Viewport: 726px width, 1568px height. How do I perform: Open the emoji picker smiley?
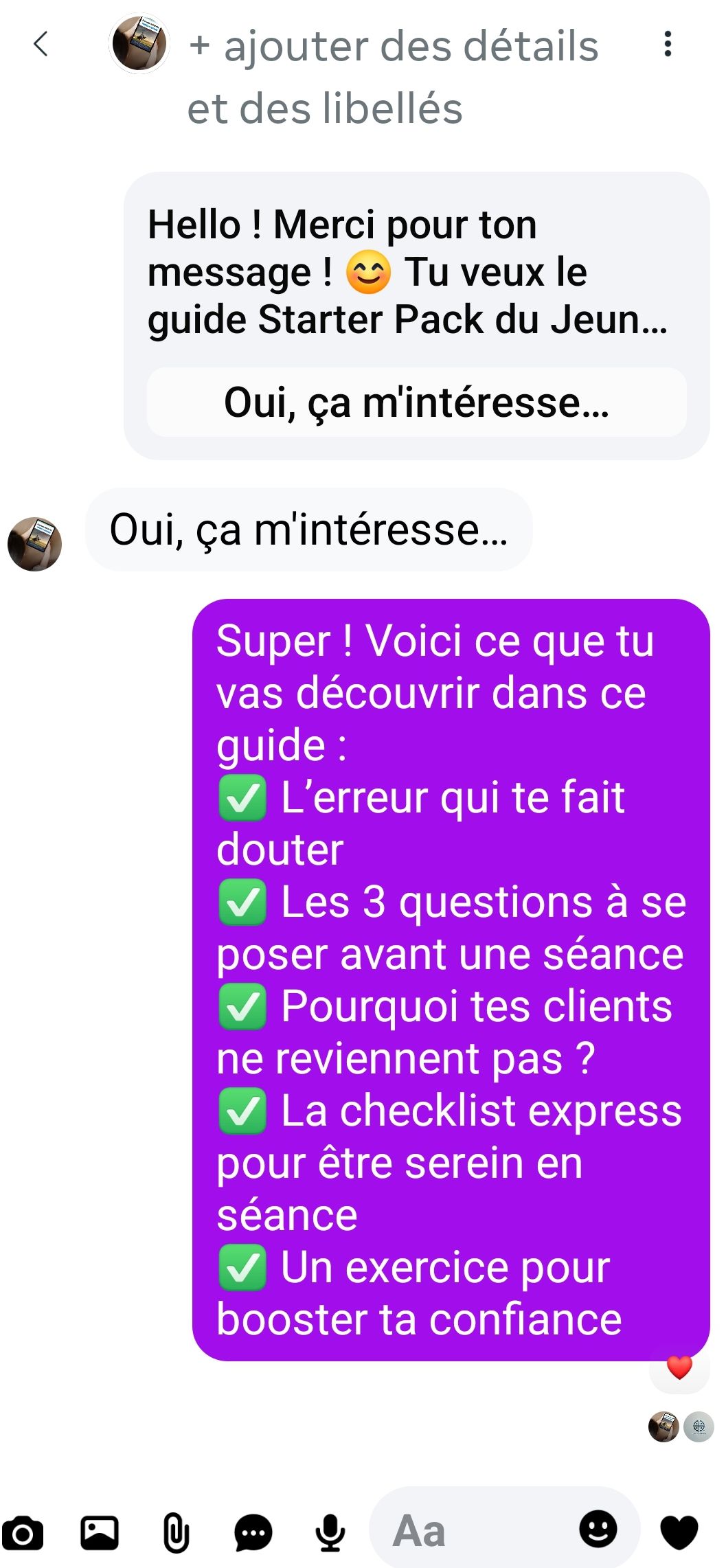[598, 1530]
